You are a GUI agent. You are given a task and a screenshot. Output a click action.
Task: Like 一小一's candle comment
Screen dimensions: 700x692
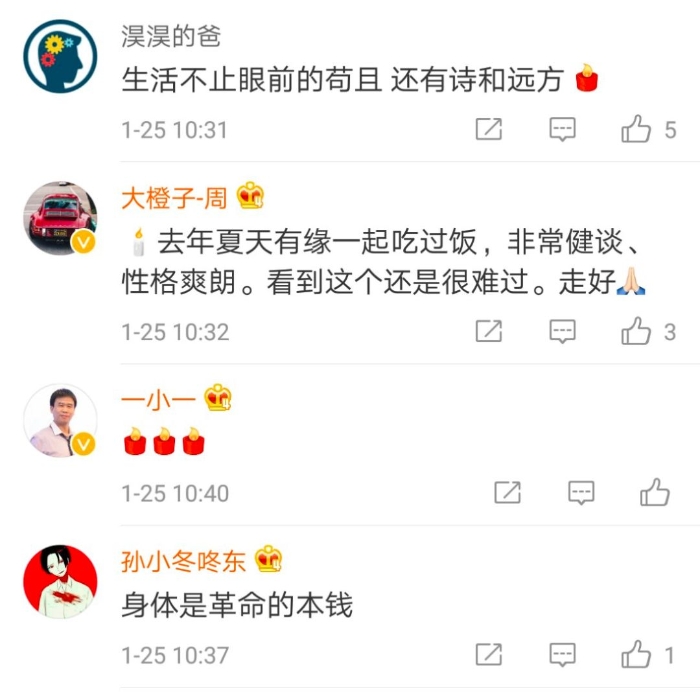[655, 492]
